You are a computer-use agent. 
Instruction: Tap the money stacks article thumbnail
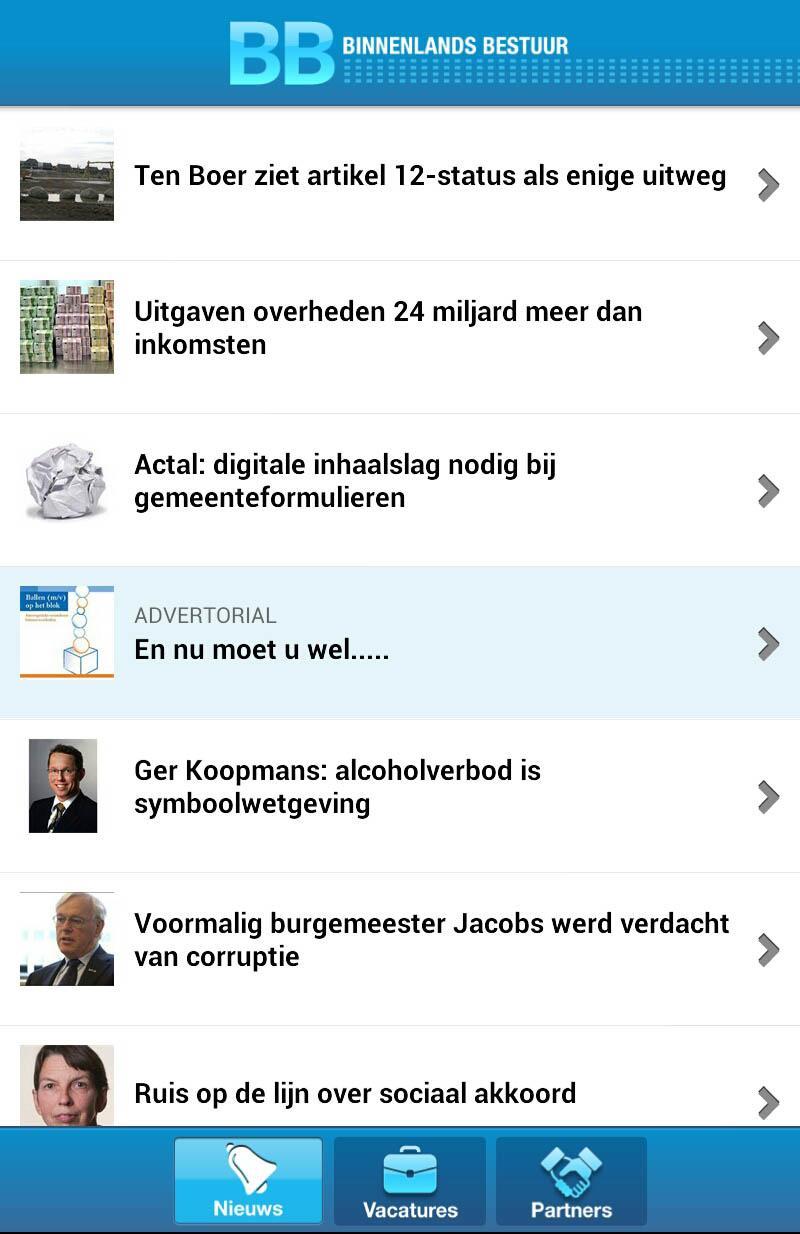point(66,327)
